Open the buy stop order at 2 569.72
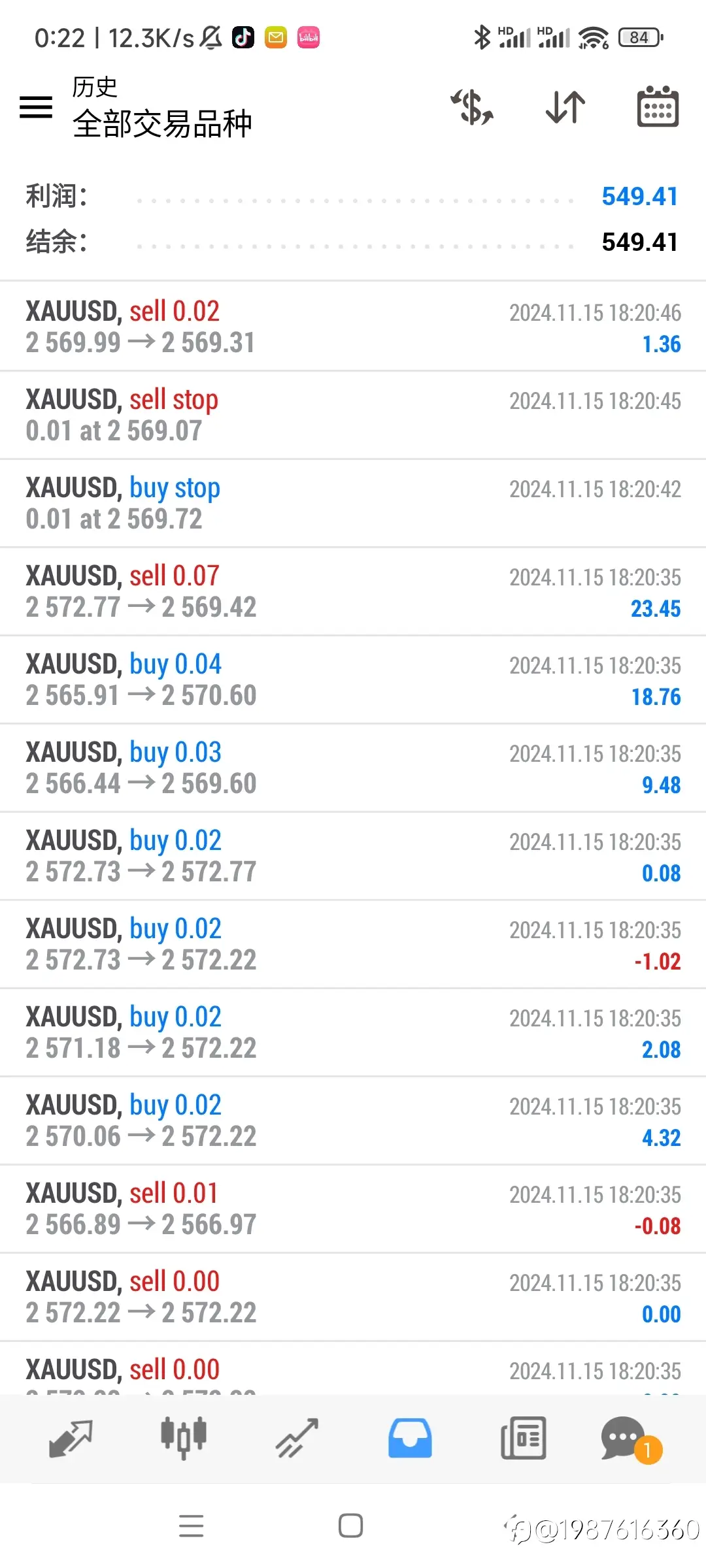The image size is (706, 1568). [x=353, y=503]
